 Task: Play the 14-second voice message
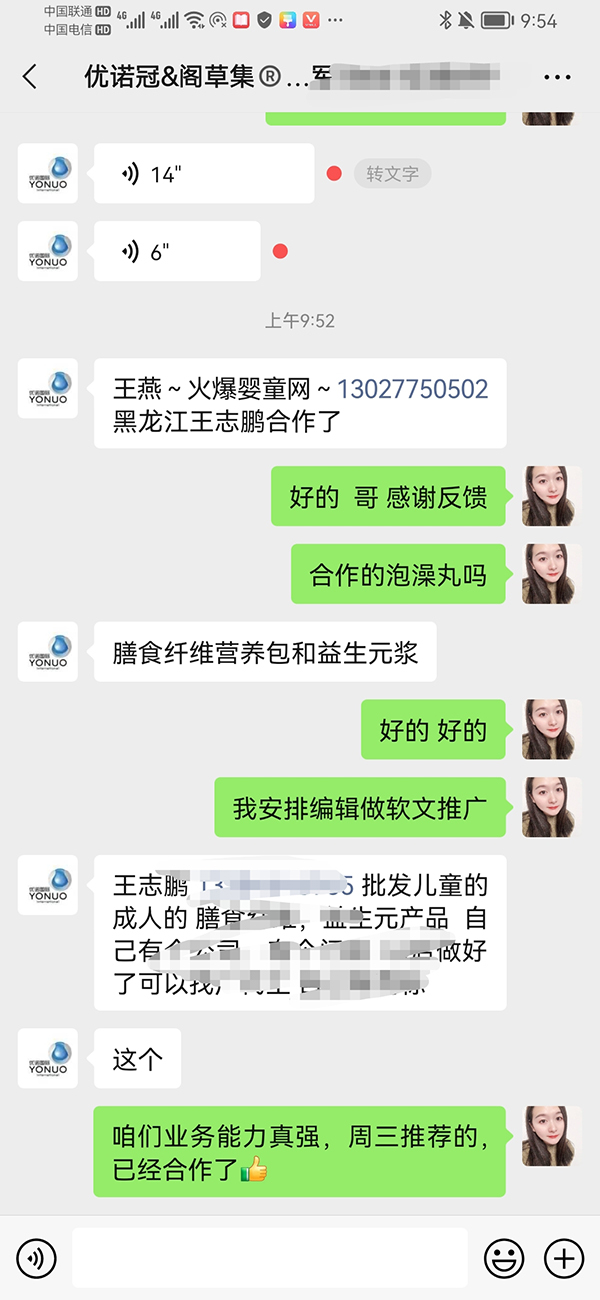coord(204,174)
